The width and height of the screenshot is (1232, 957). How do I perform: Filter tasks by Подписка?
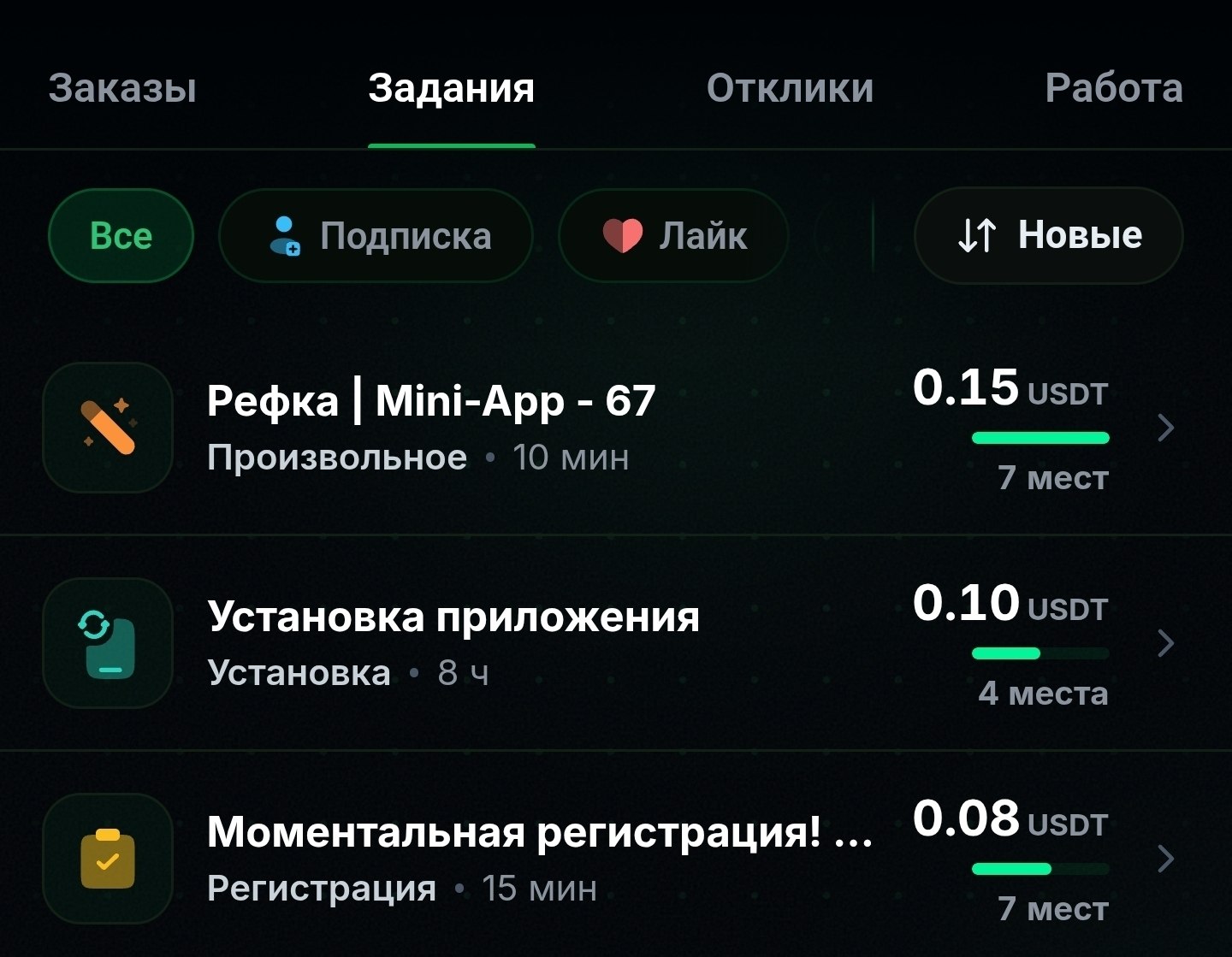click(376, 235)
